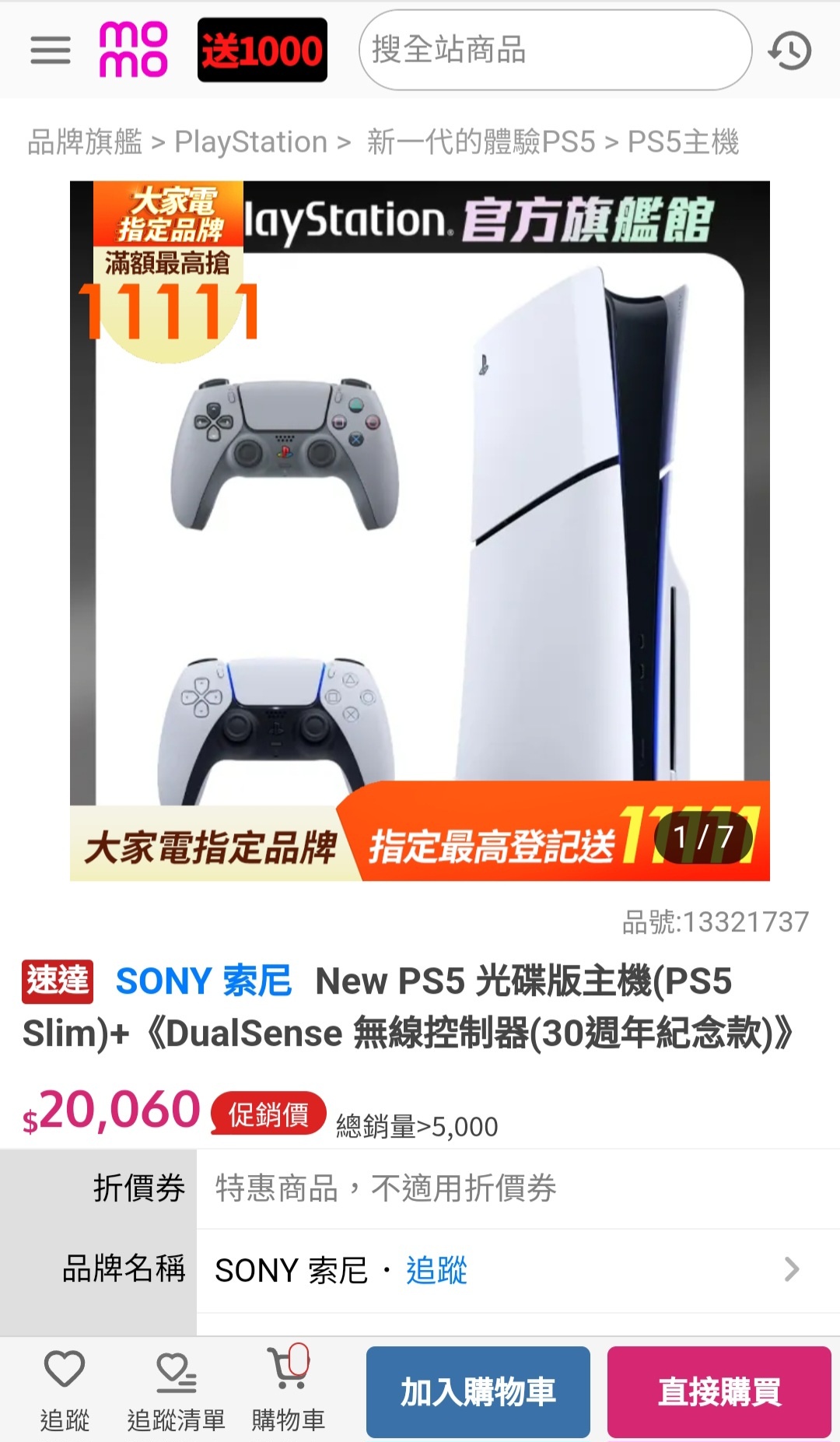Open the 品牌旗艦 breadcrumb
840x1442 pixels.
(85, 142)
